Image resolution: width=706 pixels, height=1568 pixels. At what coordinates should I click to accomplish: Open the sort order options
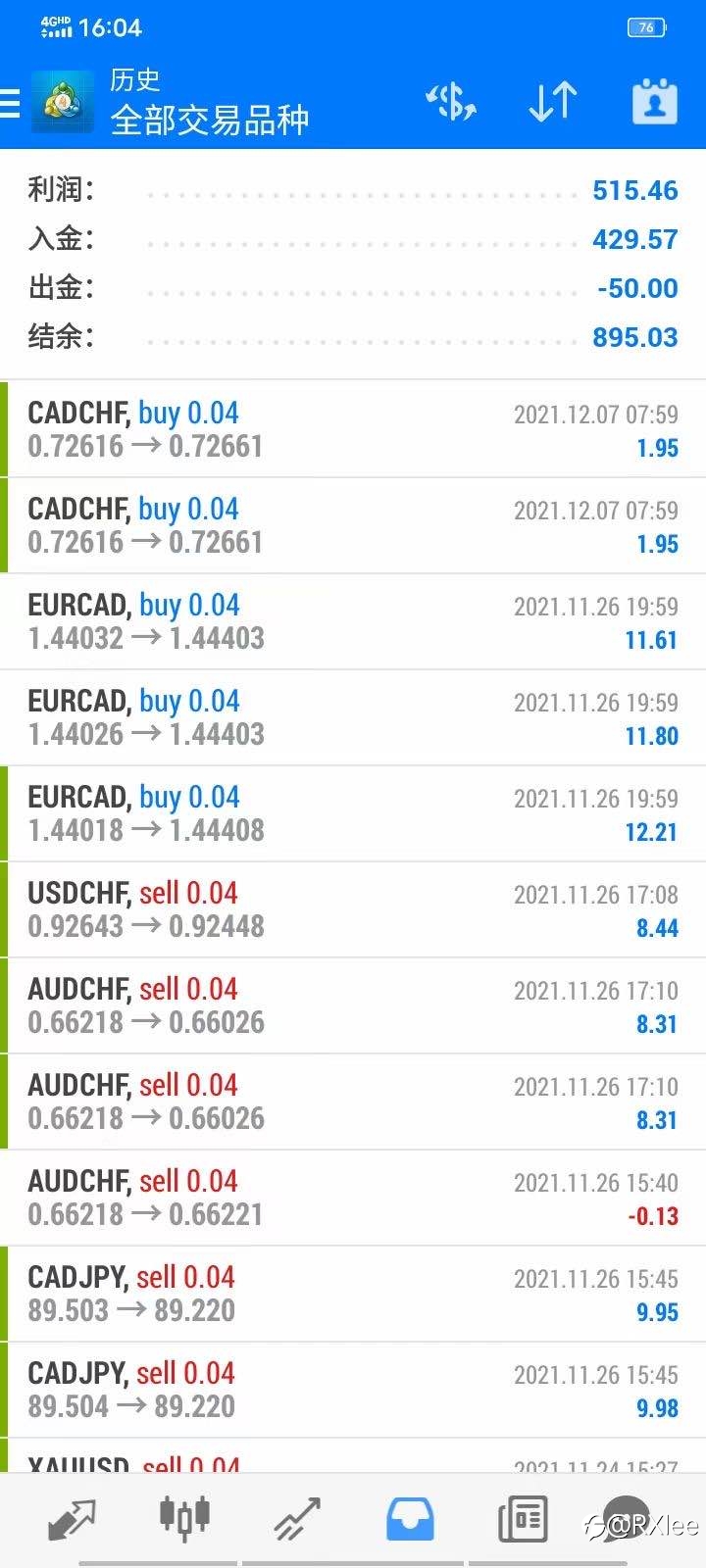(x=552, y=101)
